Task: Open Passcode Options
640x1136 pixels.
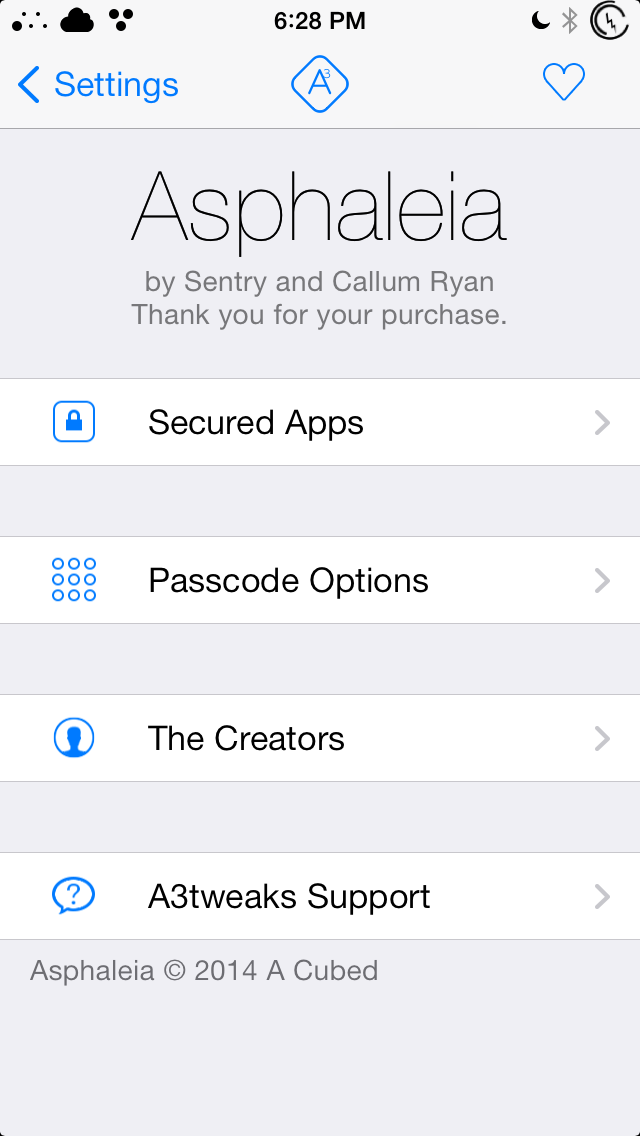Action: 320,580
